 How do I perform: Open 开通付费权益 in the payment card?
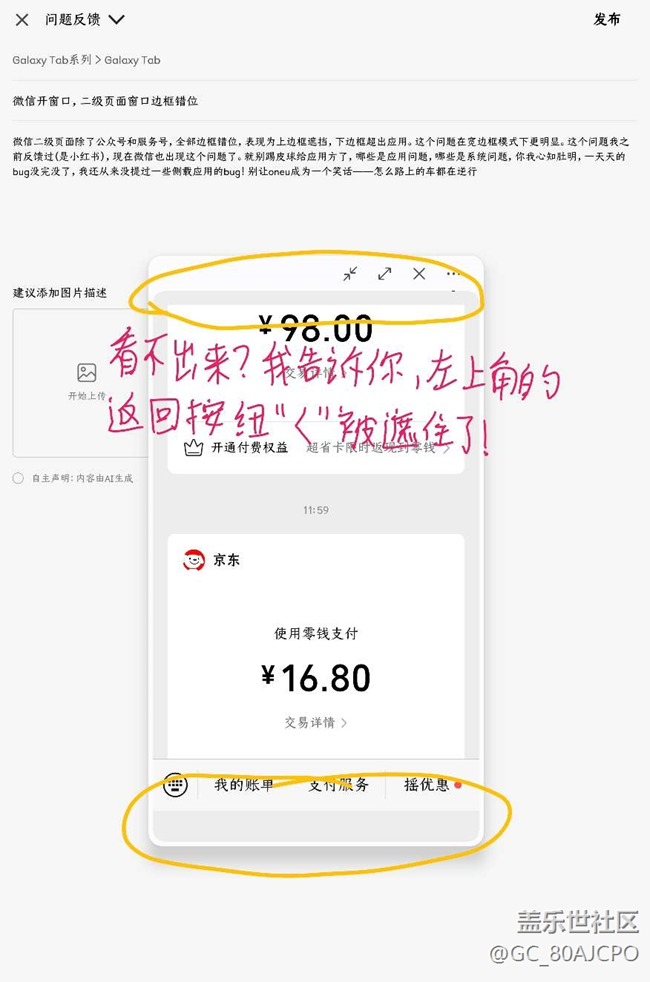[250, 448]
